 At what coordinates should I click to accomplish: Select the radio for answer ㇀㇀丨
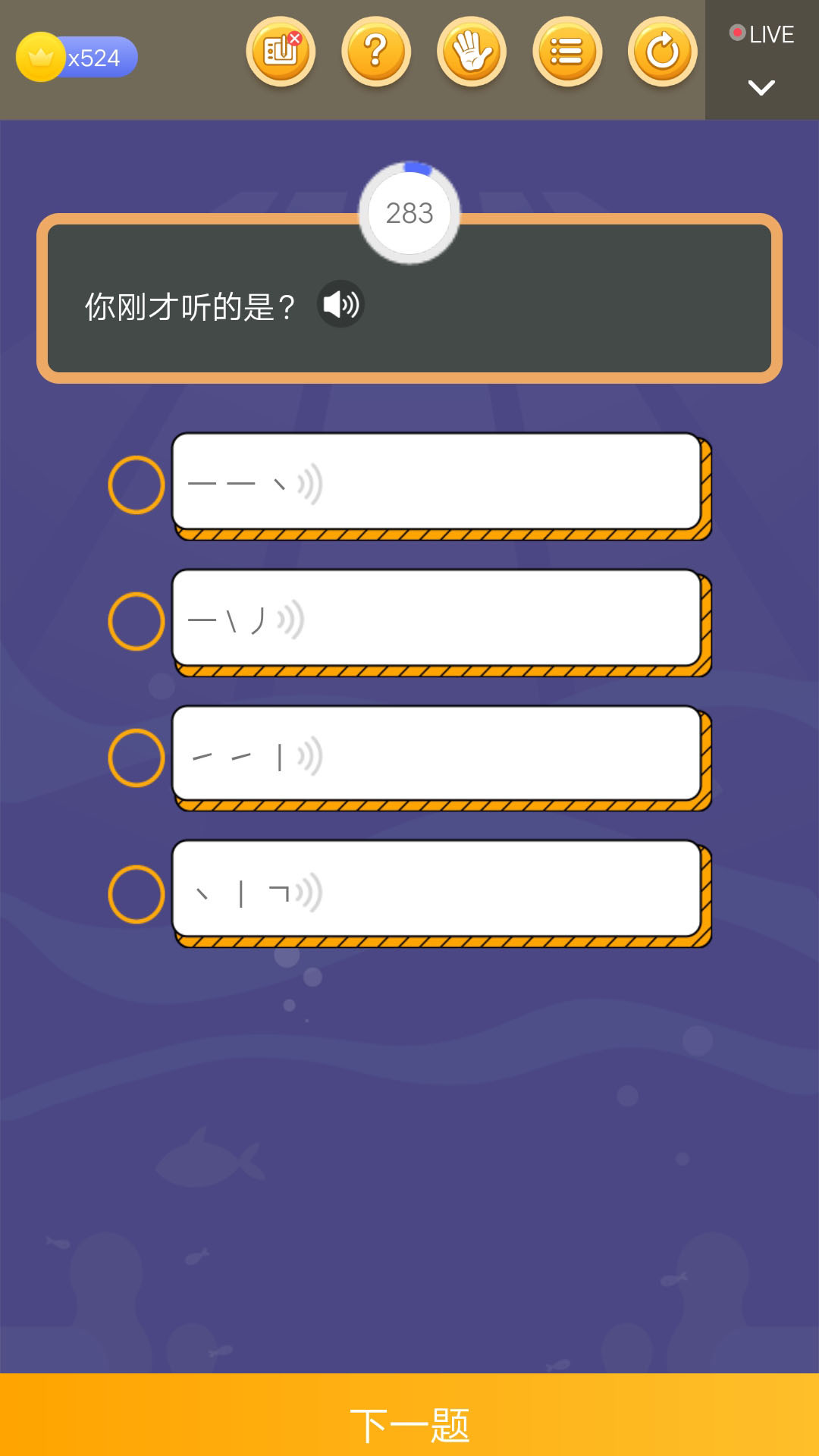136,758
